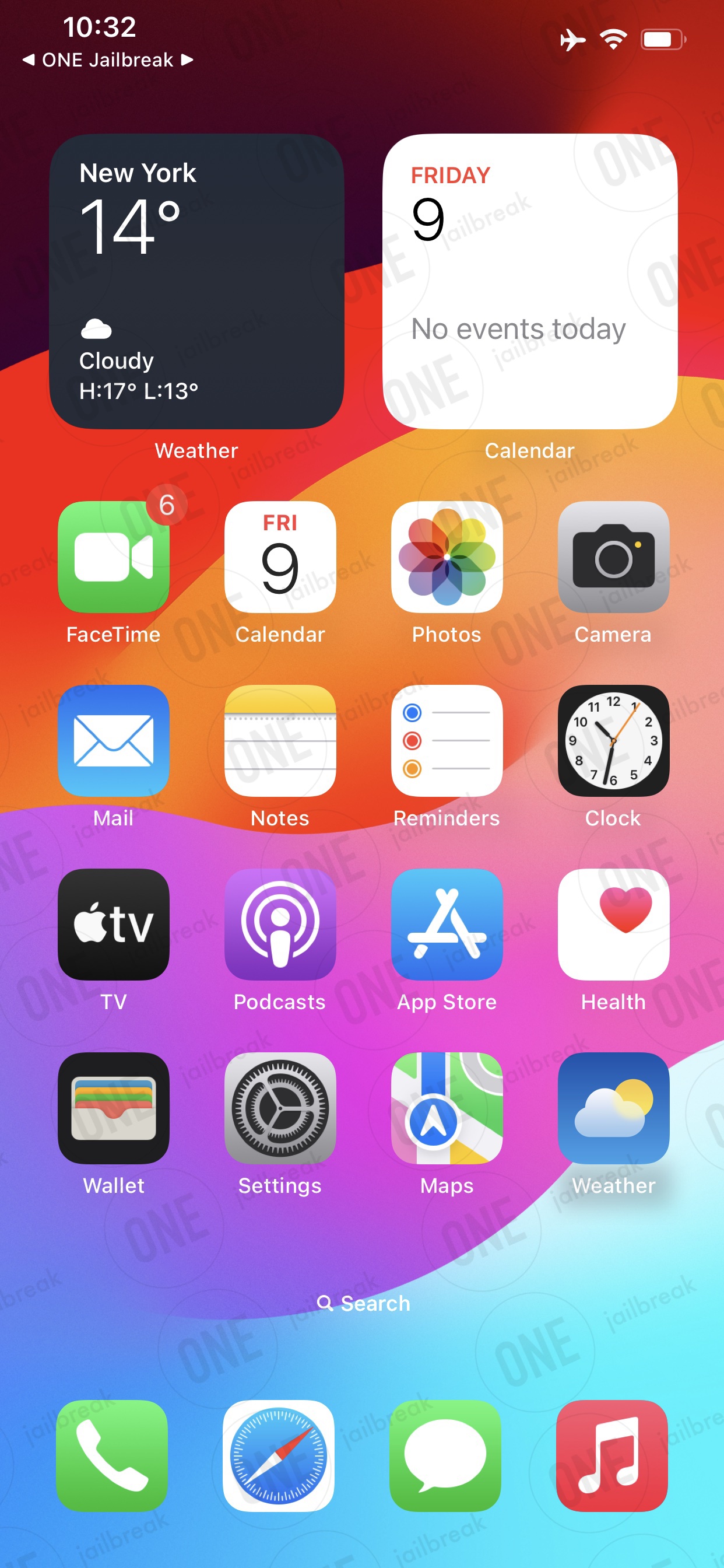Open the Friday Calendar widget

tap(529, 281)
